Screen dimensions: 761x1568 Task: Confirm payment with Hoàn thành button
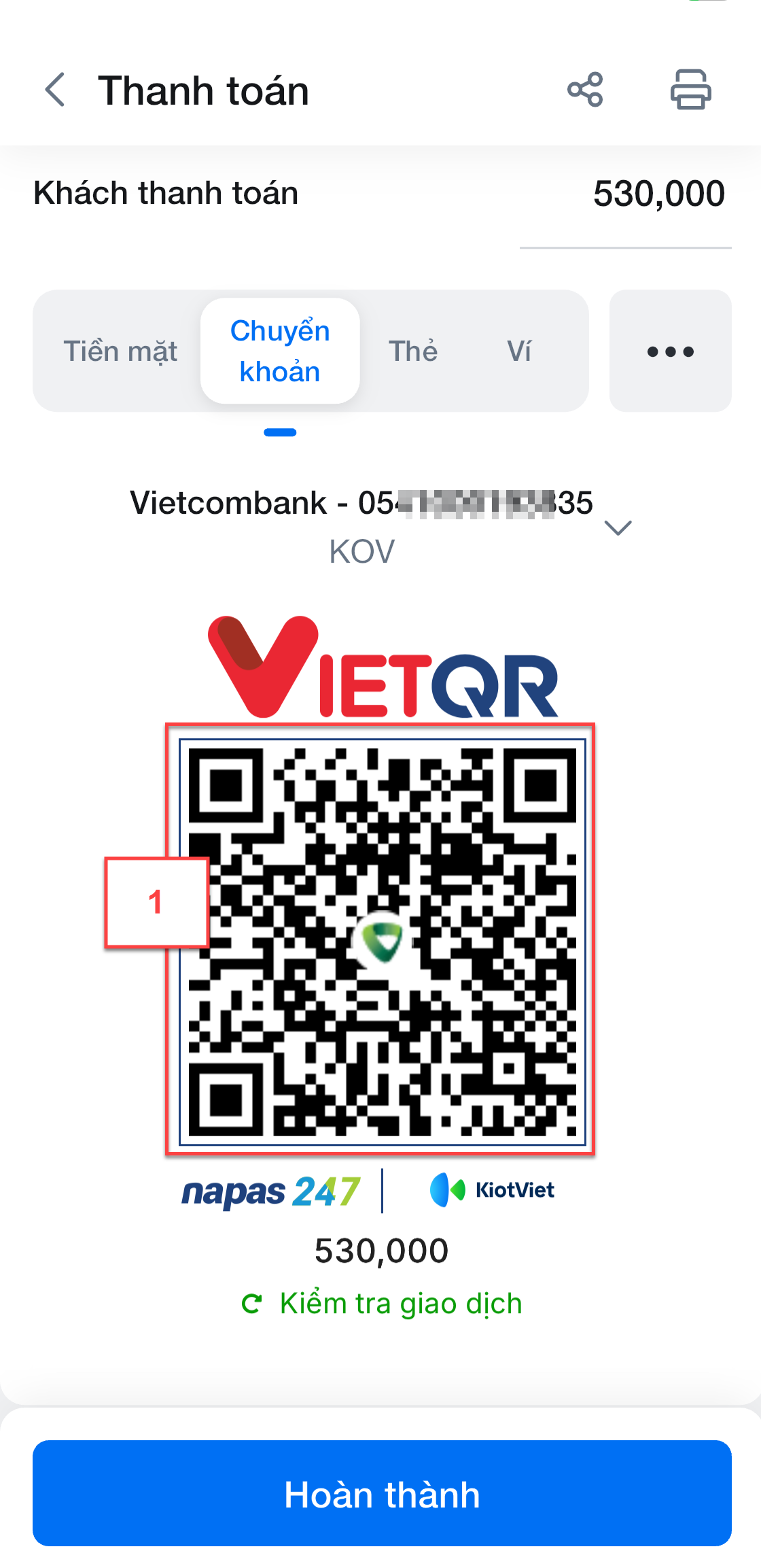click(382, 1494)
